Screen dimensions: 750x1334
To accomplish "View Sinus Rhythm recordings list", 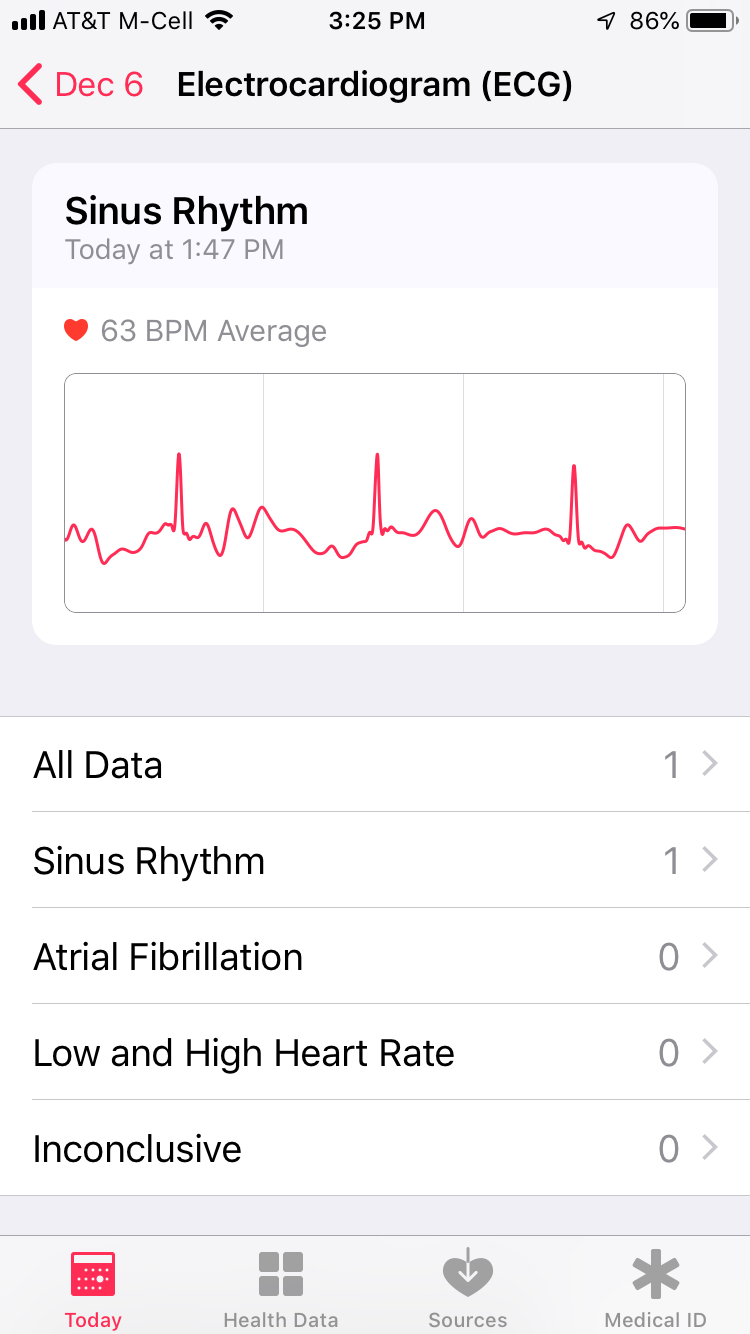I will [x=375, y=861].
